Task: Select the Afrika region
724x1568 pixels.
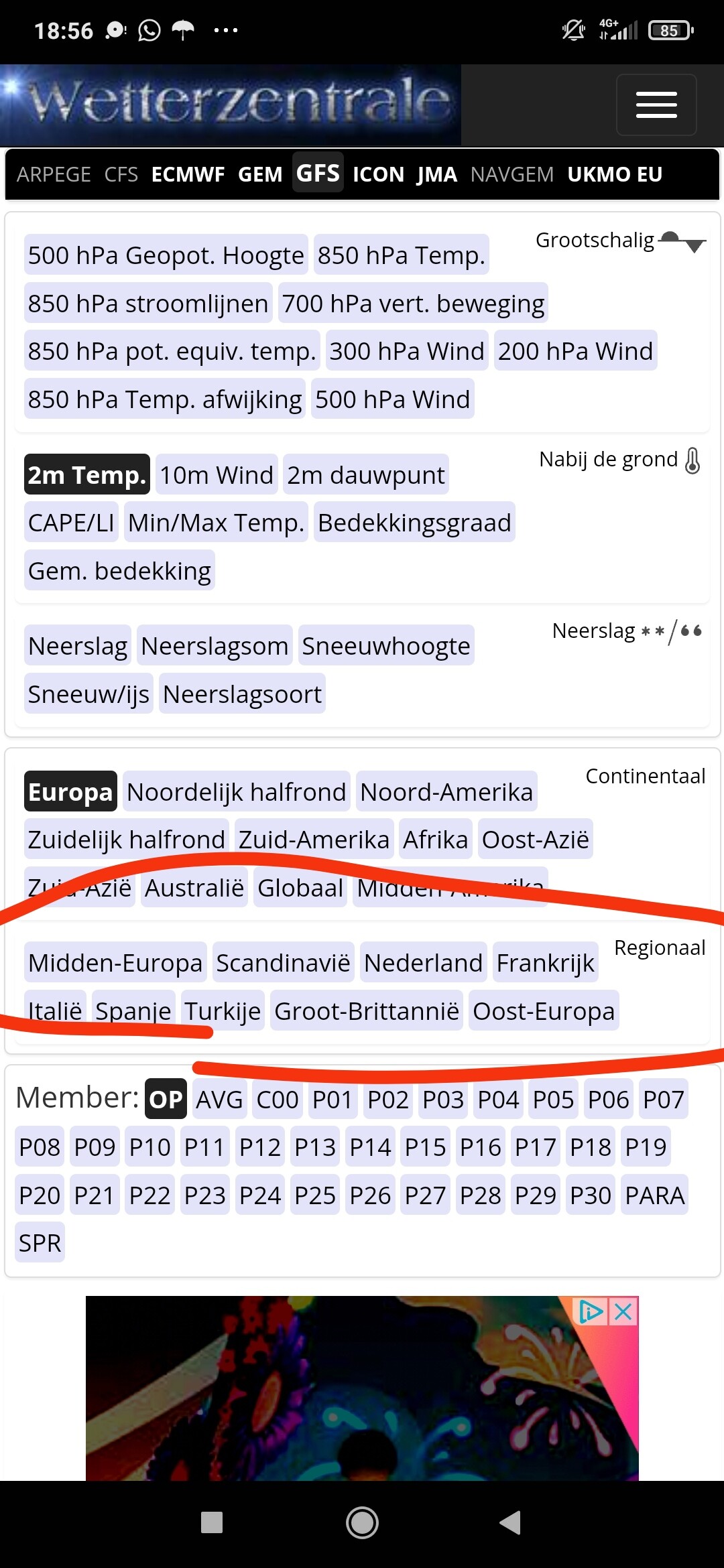Action: tap(435, 840)
